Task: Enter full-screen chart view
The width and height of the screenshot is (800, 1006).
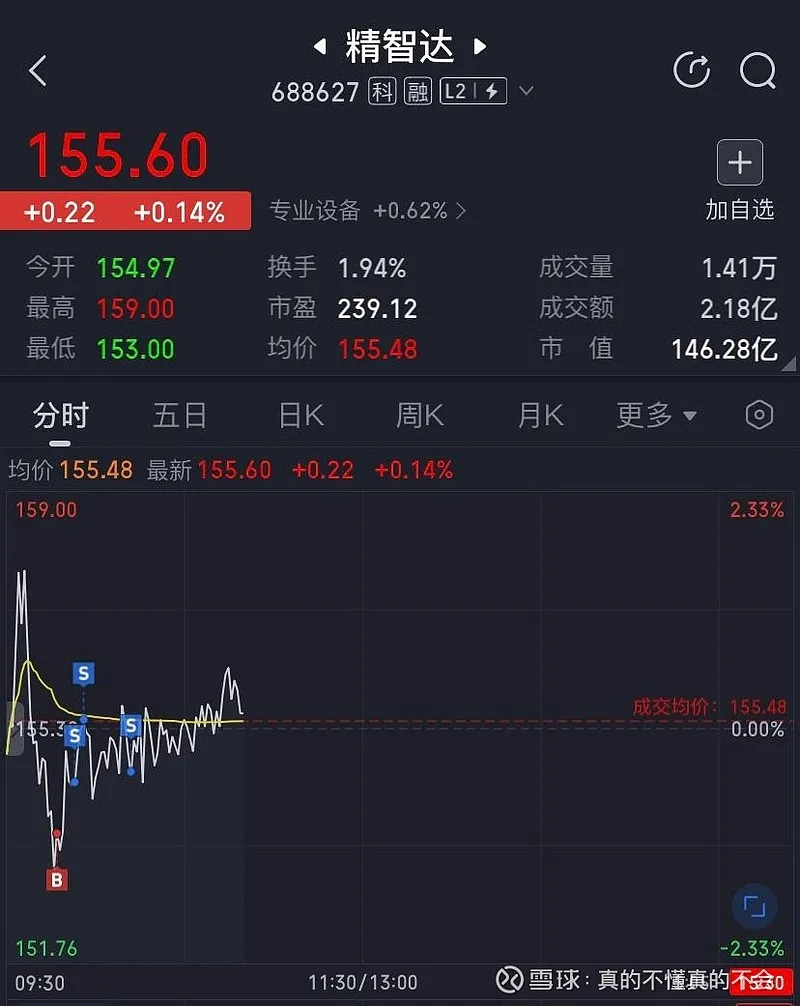Action: pos(753,907)
